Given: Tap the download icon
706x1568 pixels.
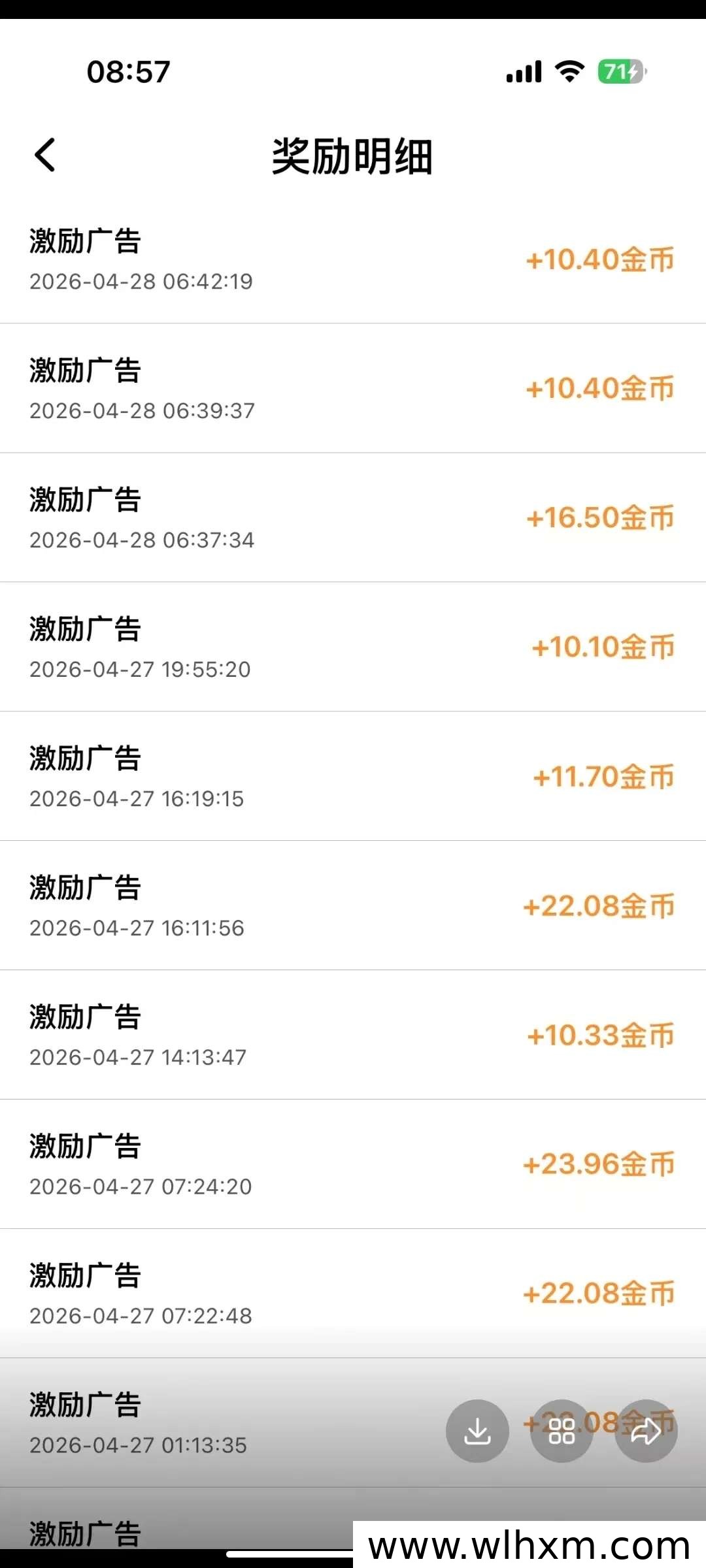Looking at the screenshot, I should (x=477, y=1431).
